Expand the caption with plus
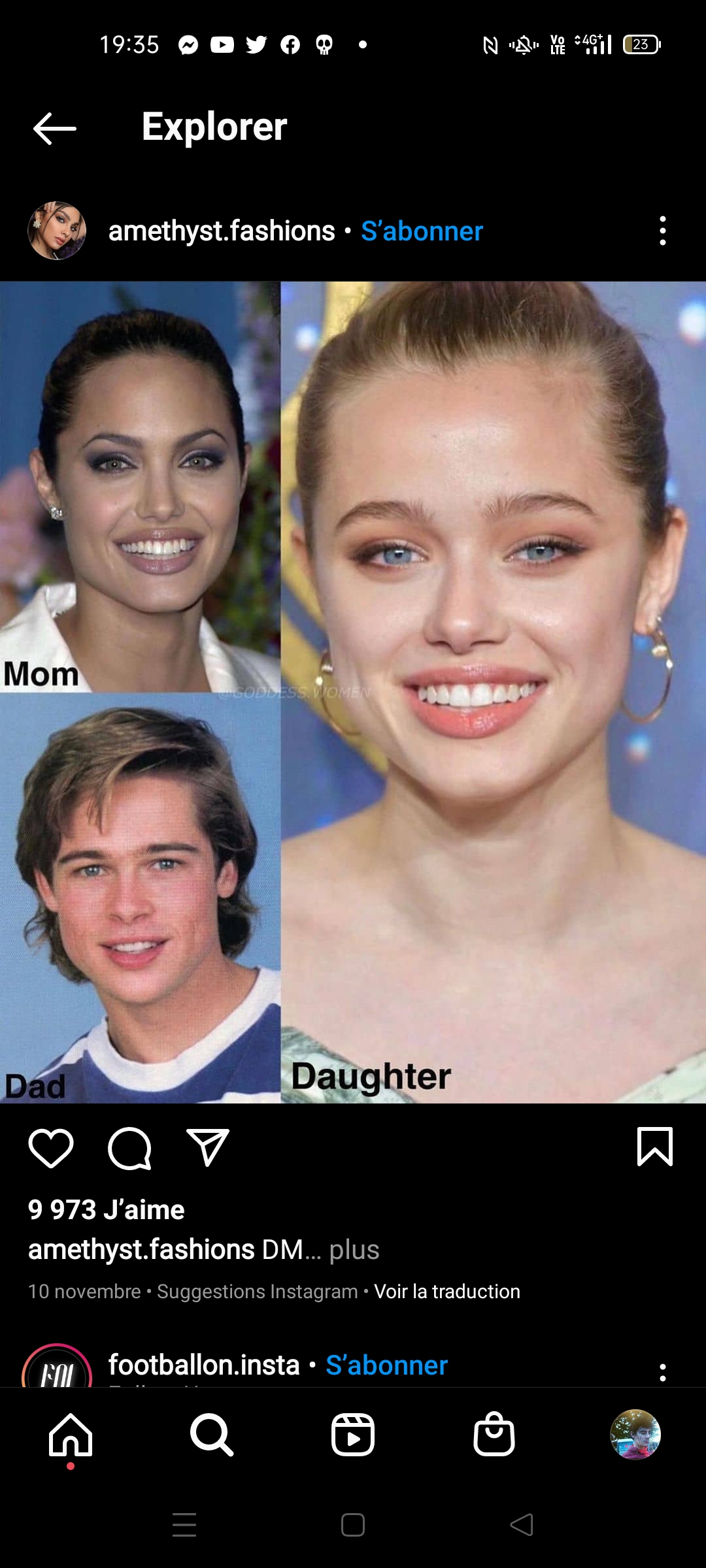Screen dimensions: 706x1568 [x=354, y=1250]
